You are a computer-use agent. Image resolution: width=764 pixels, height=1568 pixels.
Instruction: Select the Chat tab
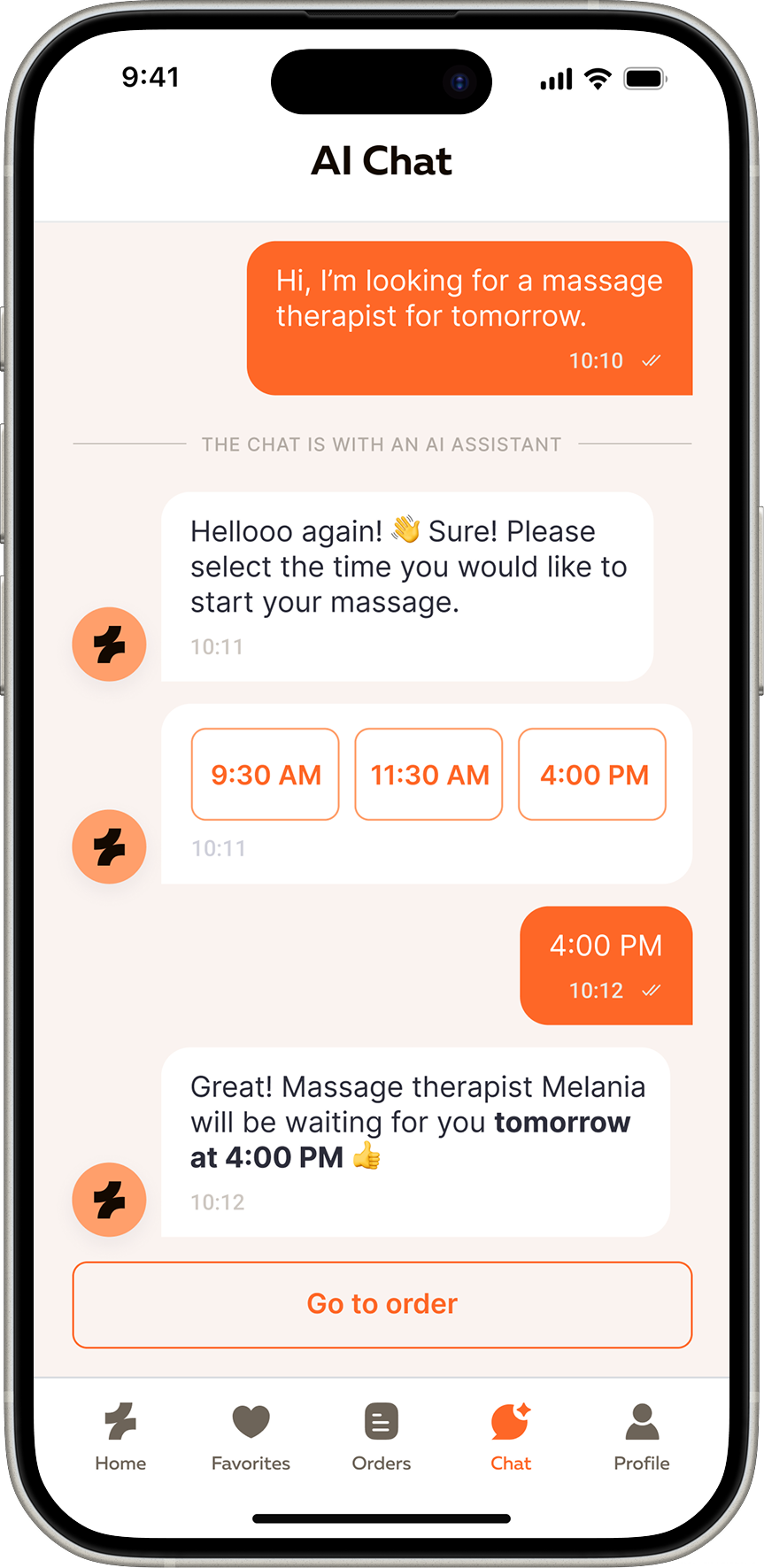[x=511, y=1436]
